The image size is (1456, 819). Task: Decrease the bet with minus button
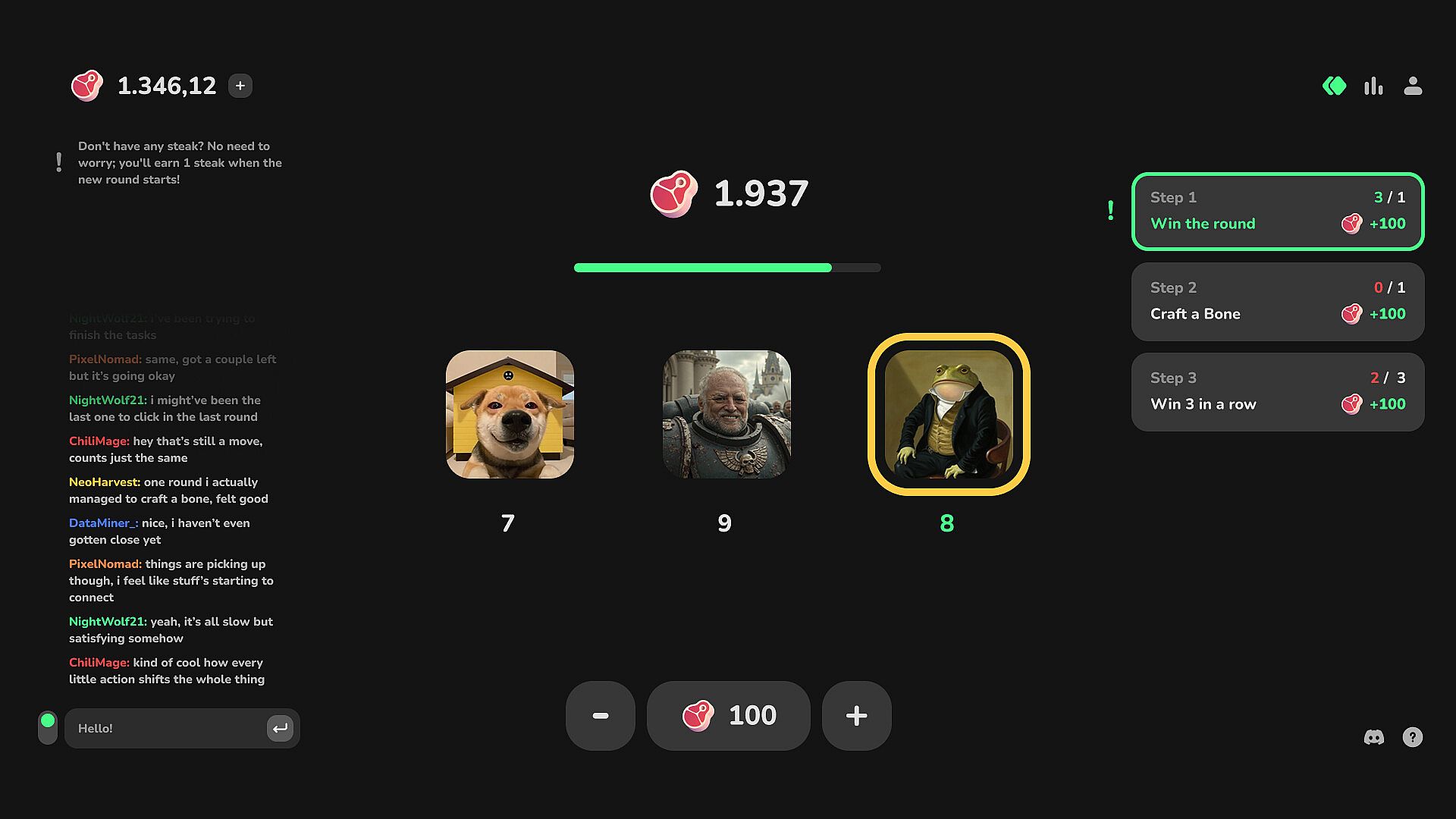click(601, 716)
